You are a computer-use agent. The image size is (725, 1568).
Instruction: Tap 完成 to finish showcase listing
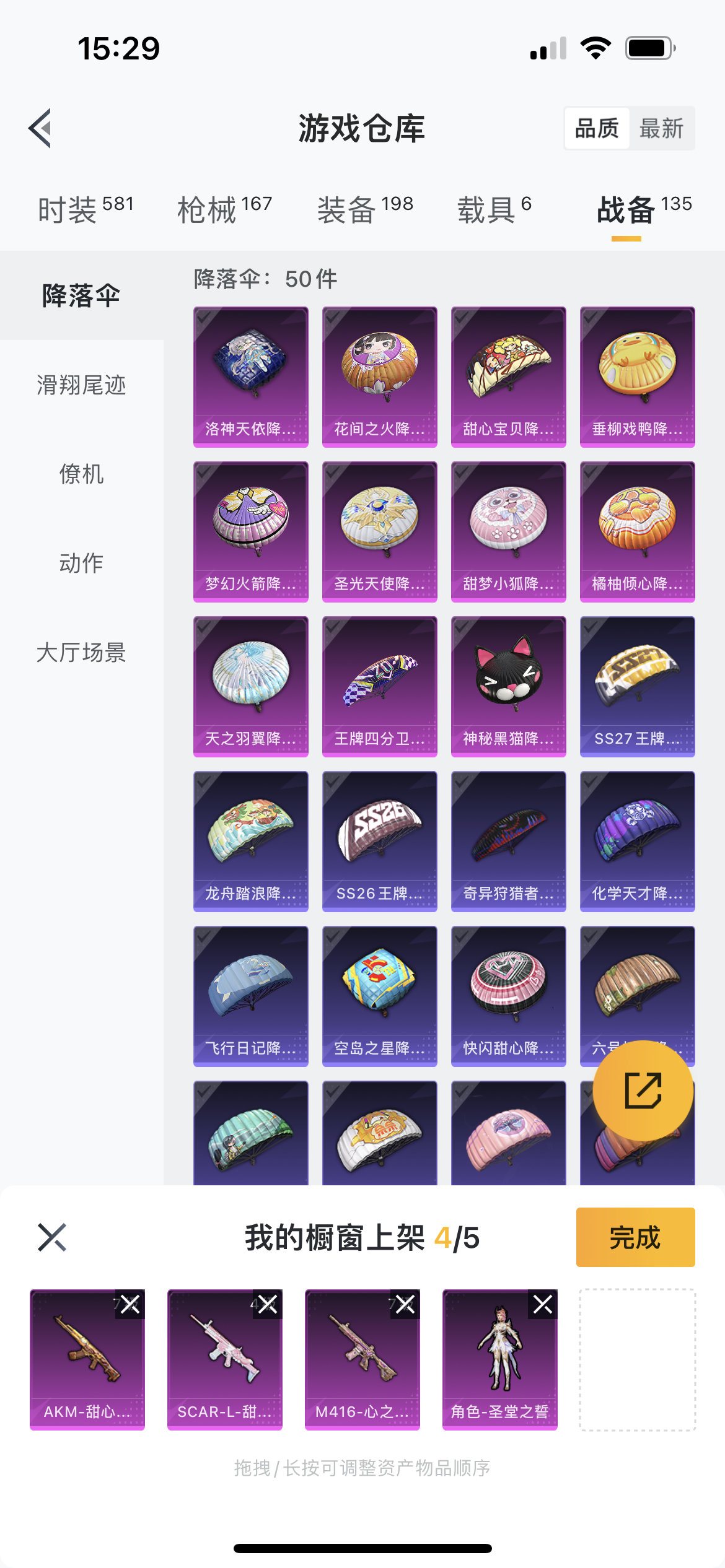(x=635, y=1237)
